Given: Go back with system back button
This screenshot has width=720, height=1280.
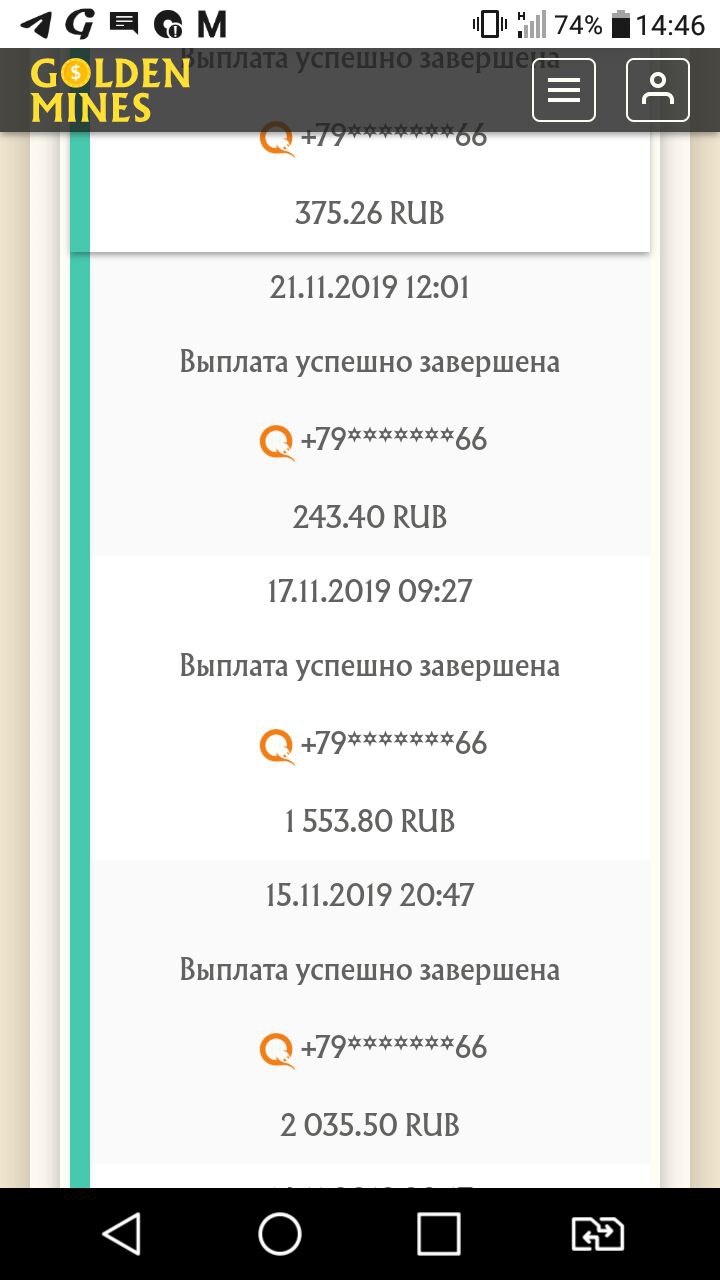Looking at the screenshot, I should tap(122, 1234).
